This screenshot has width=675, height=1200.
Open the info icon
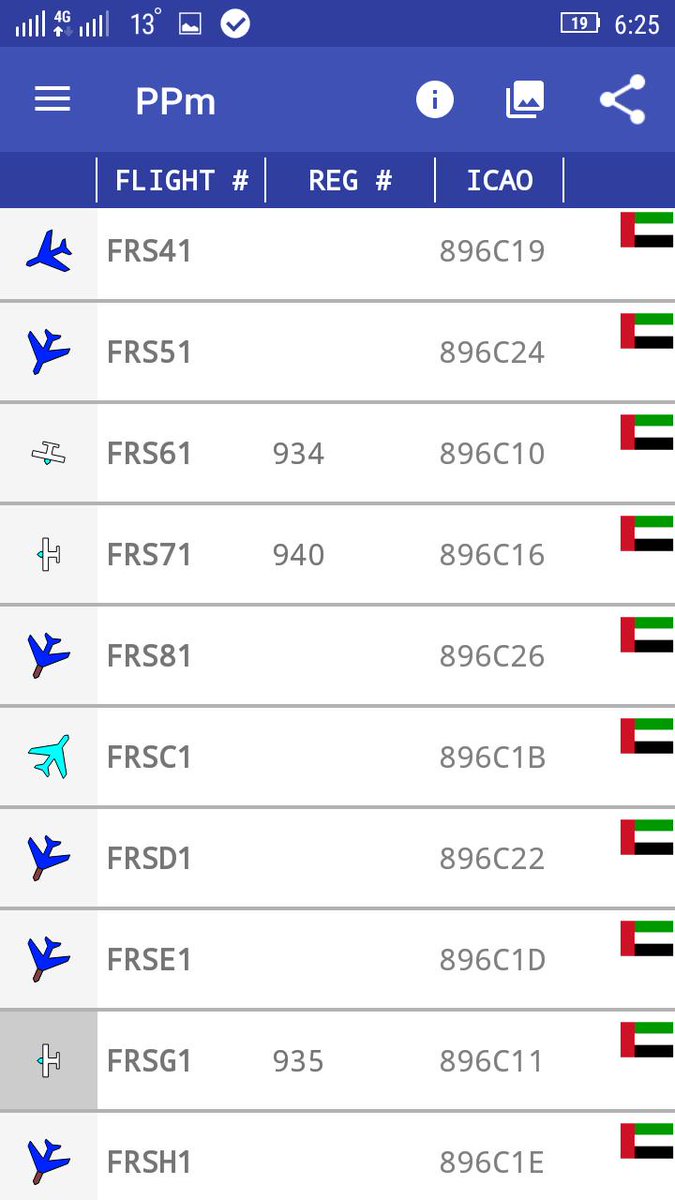pyautogui.click(x=435, y=99)
